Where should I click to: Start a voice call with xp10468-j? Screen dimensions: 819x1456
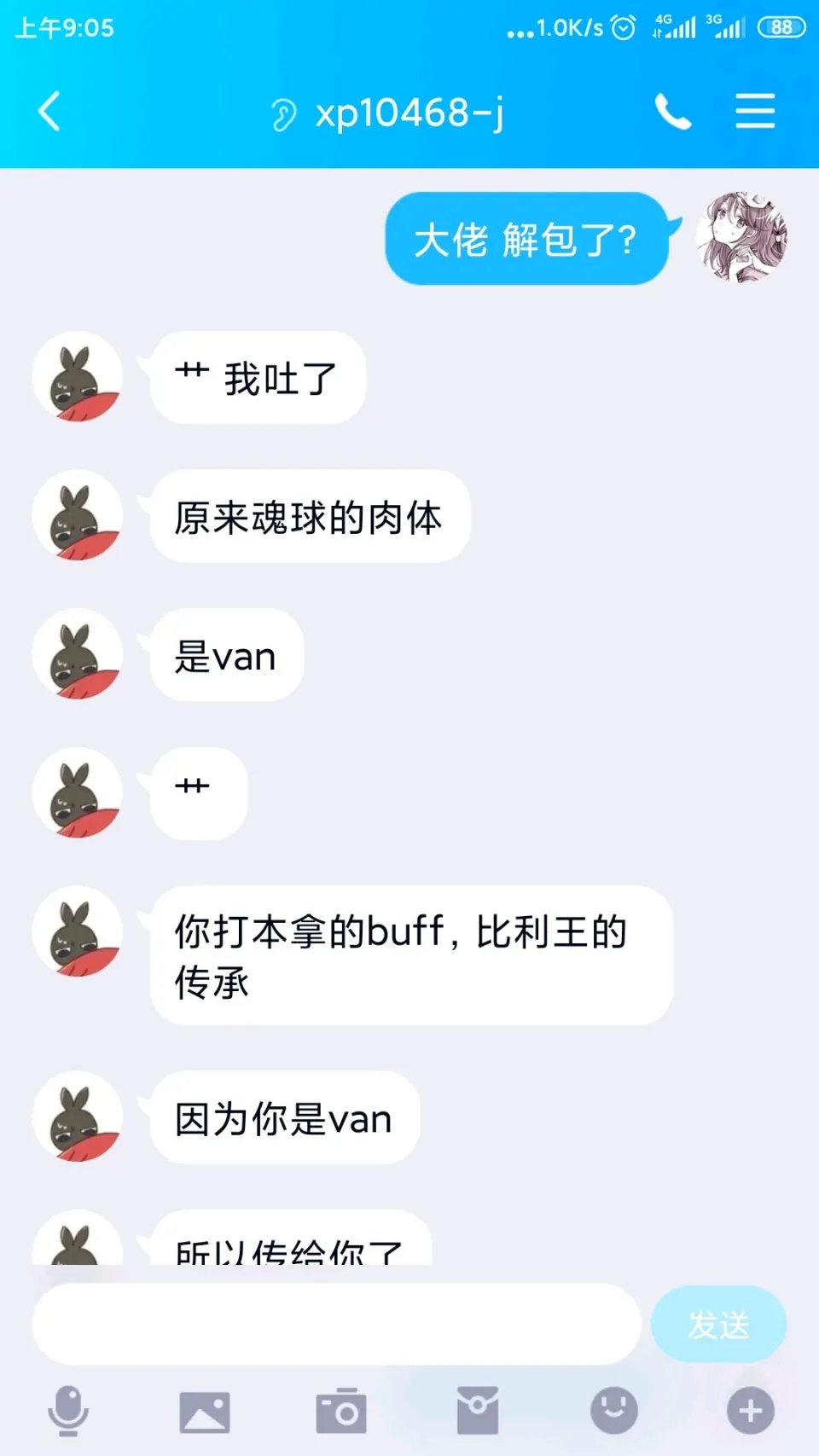(672, 112)
